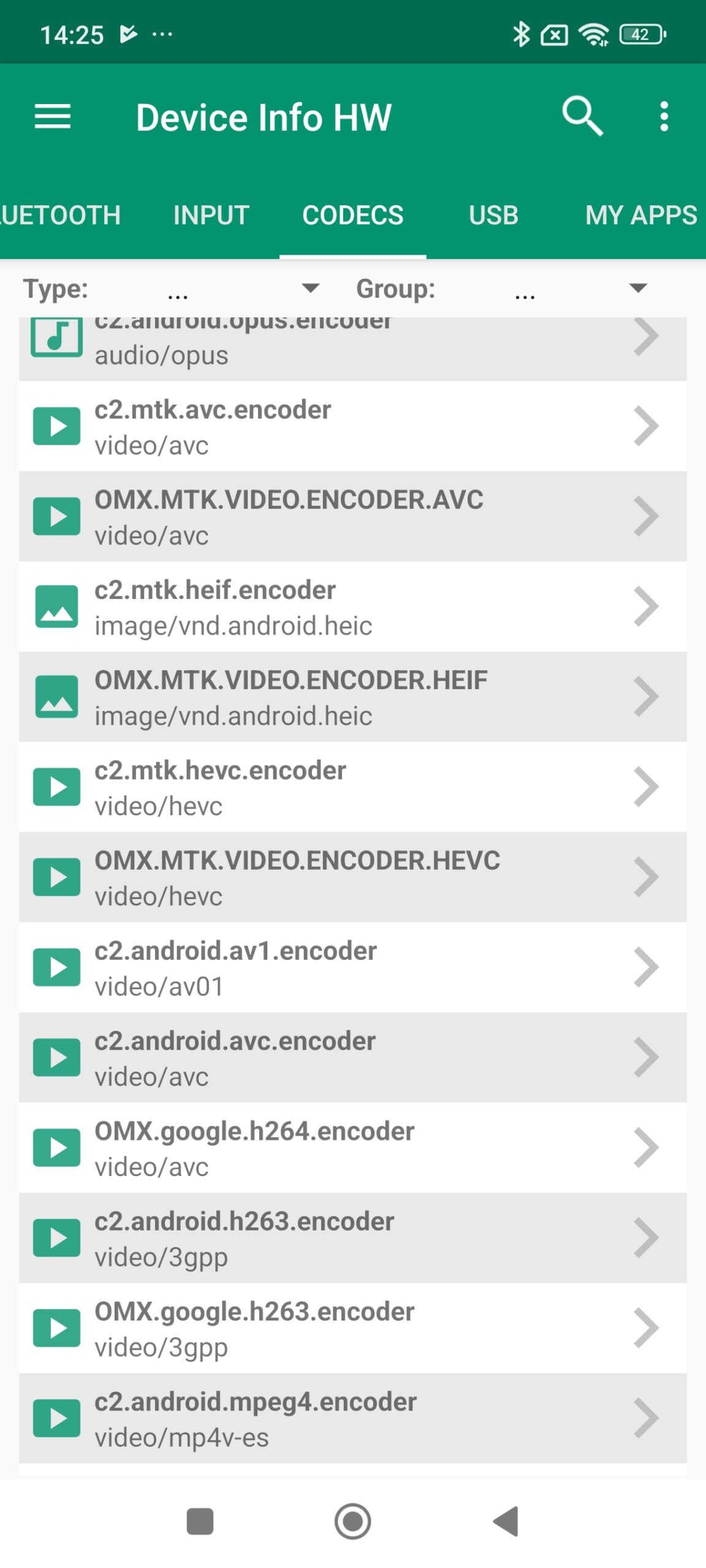Go to the MY APPS tab
Viewport: 706px width, 1568px height.
[640, 216]
